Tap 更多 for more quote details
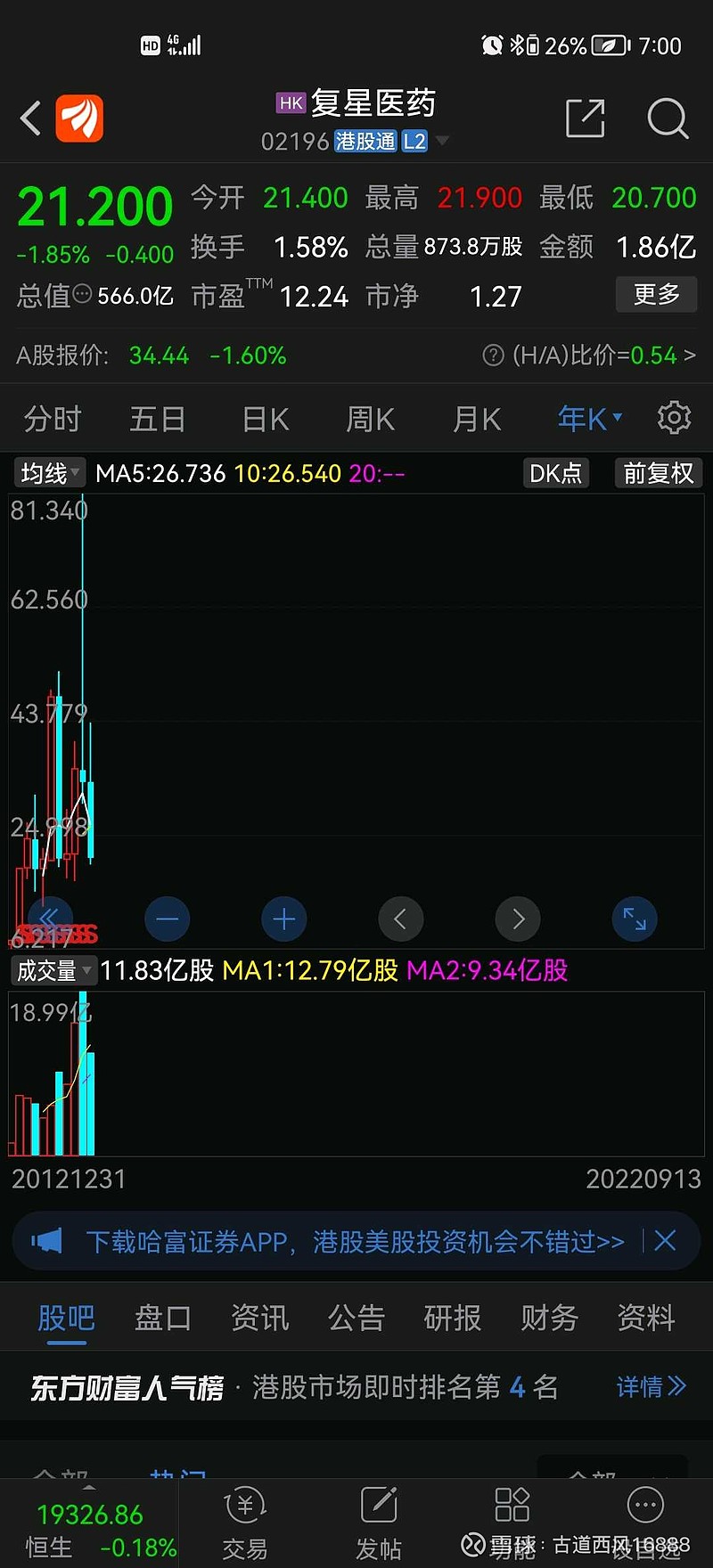This screenshot has height=1568, width=713. click(x=656, y=294)
